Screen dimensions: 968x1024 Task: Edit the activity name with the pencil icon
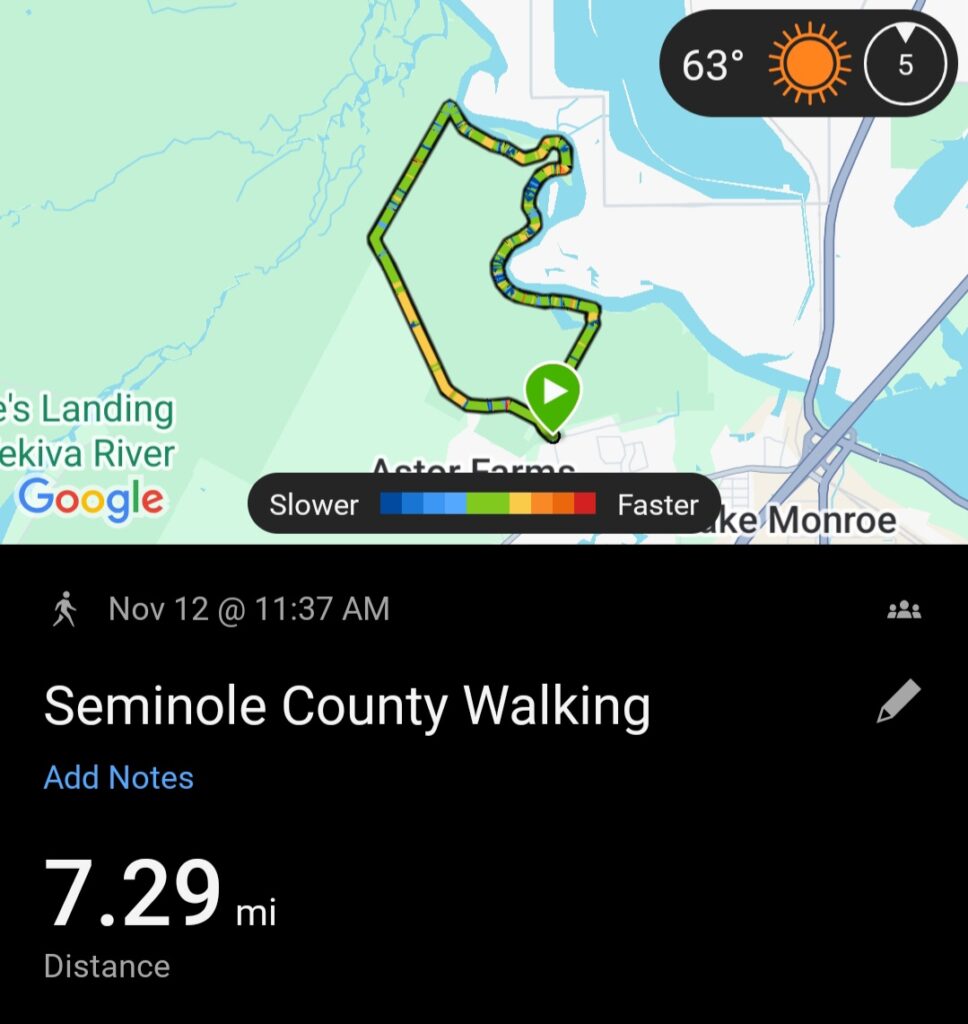(x=897, y=702)
